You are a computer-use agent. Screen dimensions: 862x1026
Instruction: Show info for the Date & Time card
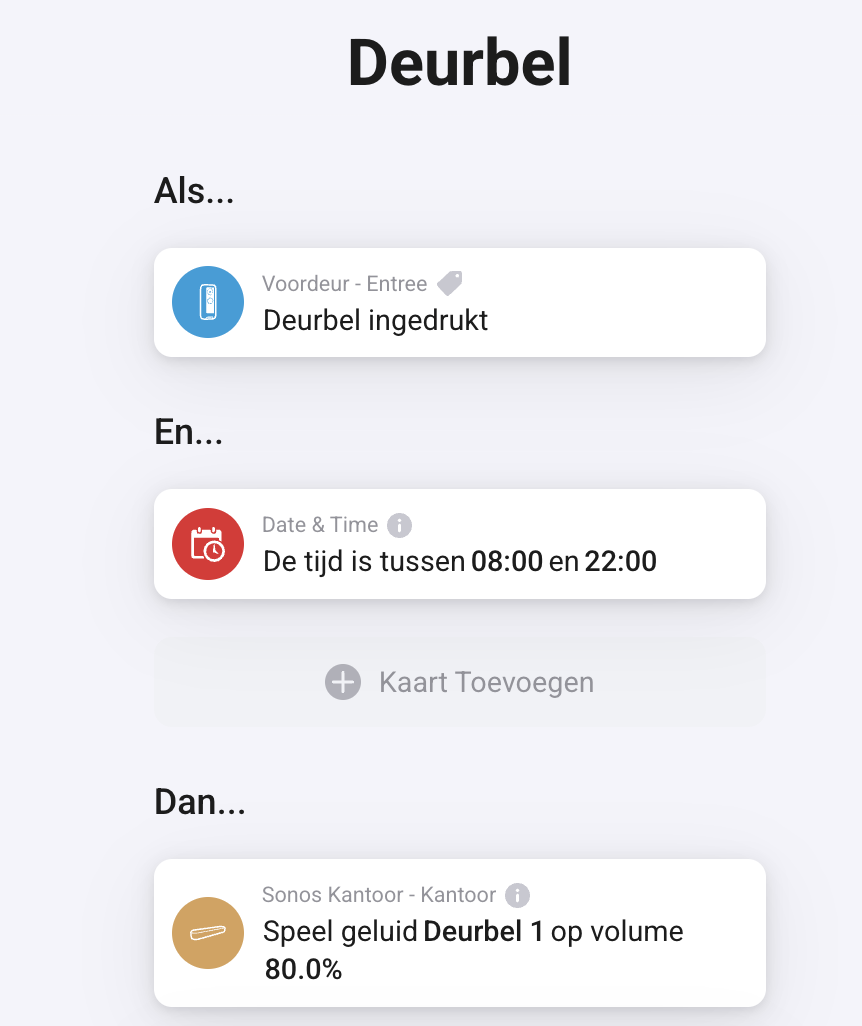point(399,525)
